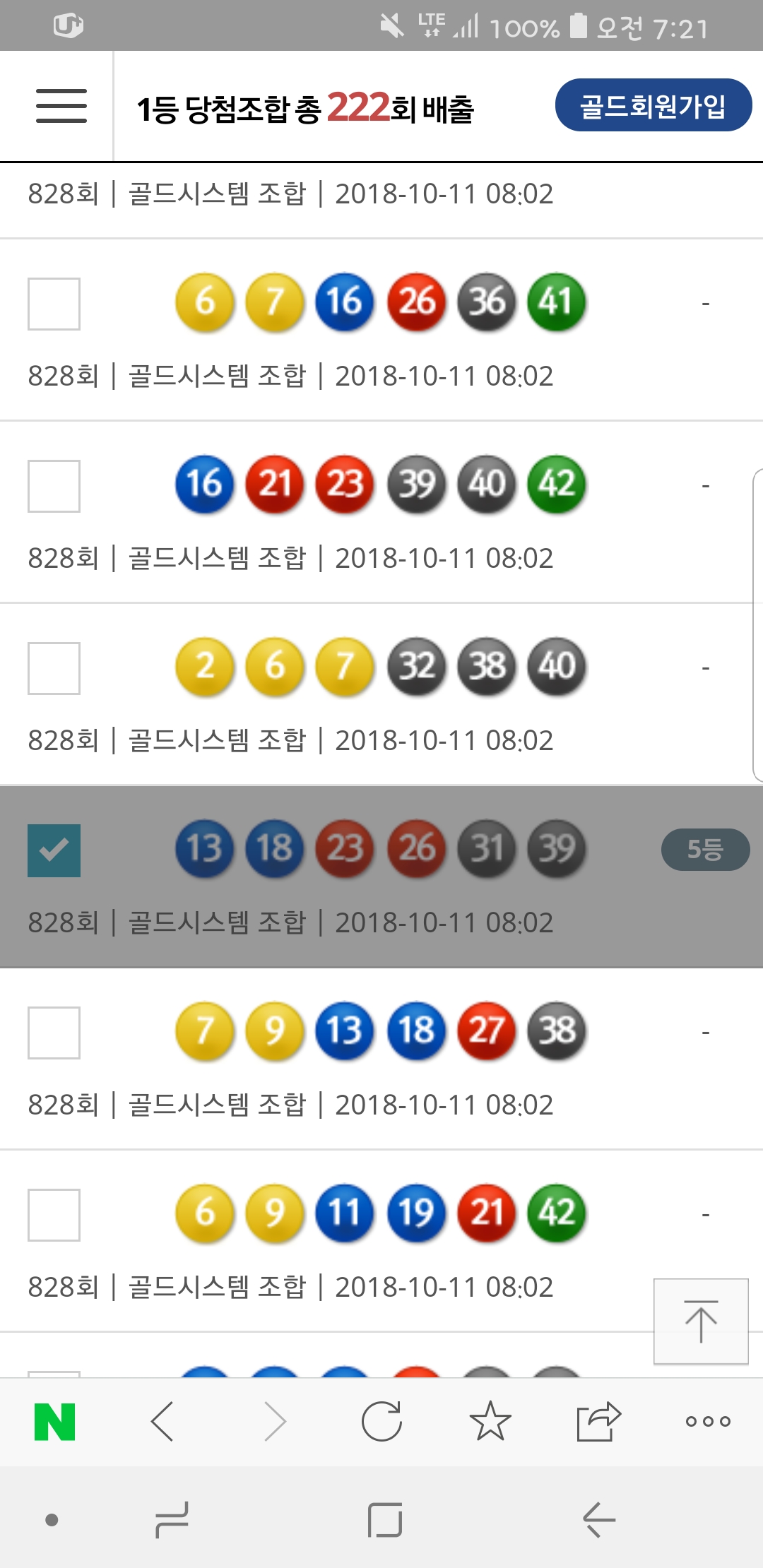Check the box for combination 6, 7, 16, 26, 36, 41
This screenshot has width=763, height=1568.
54,304
